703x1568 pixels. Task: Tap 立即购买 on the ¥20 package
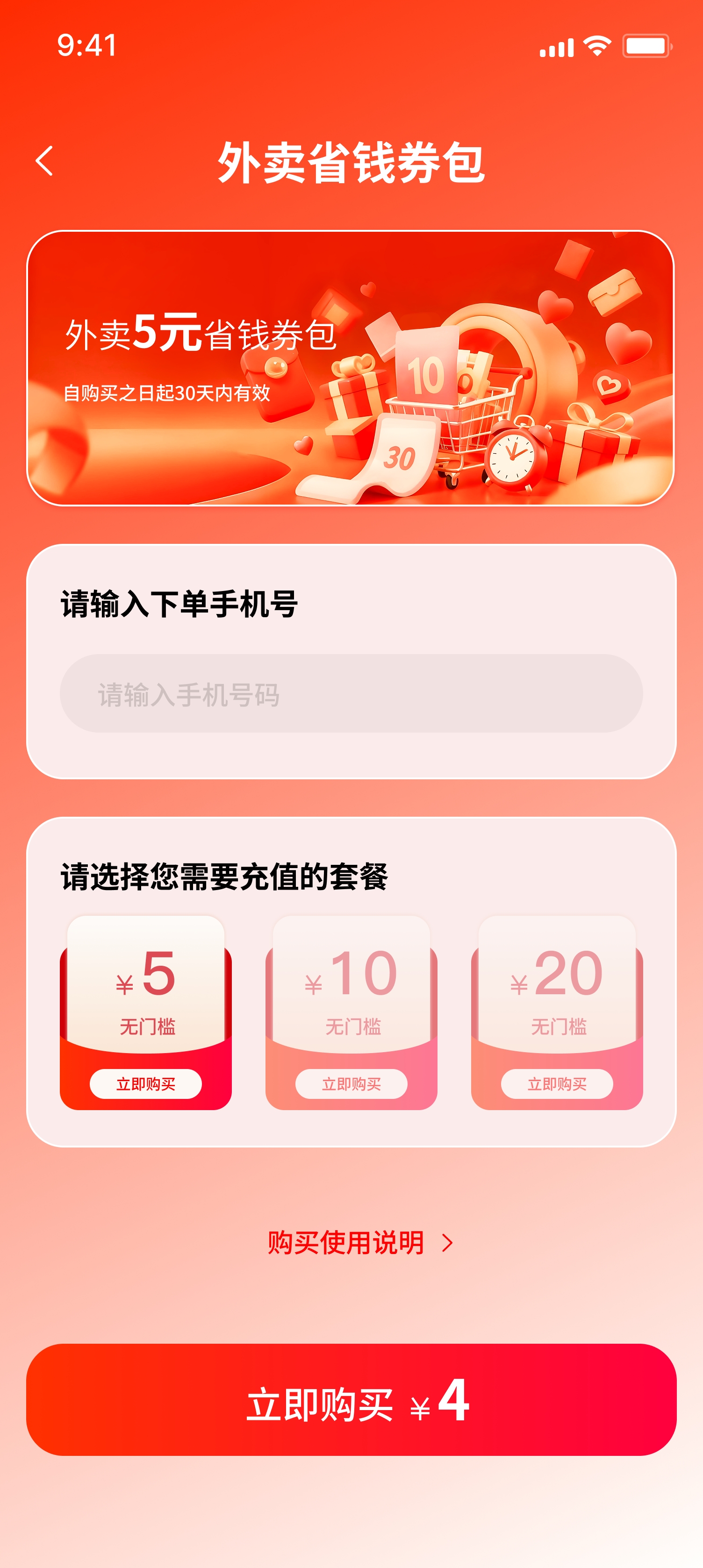(557, 1084)
